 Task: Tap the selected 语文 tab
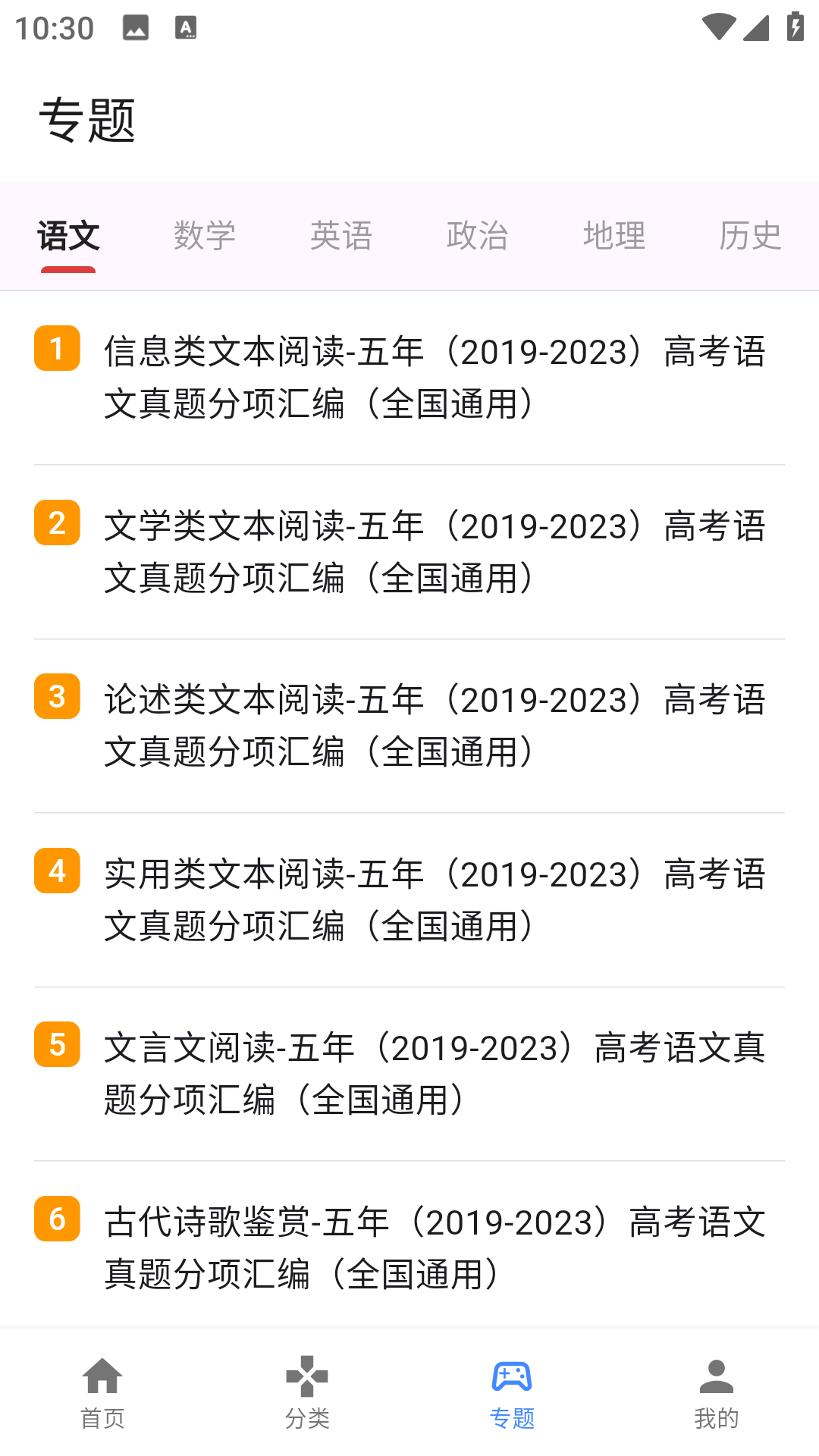(68, 236)
